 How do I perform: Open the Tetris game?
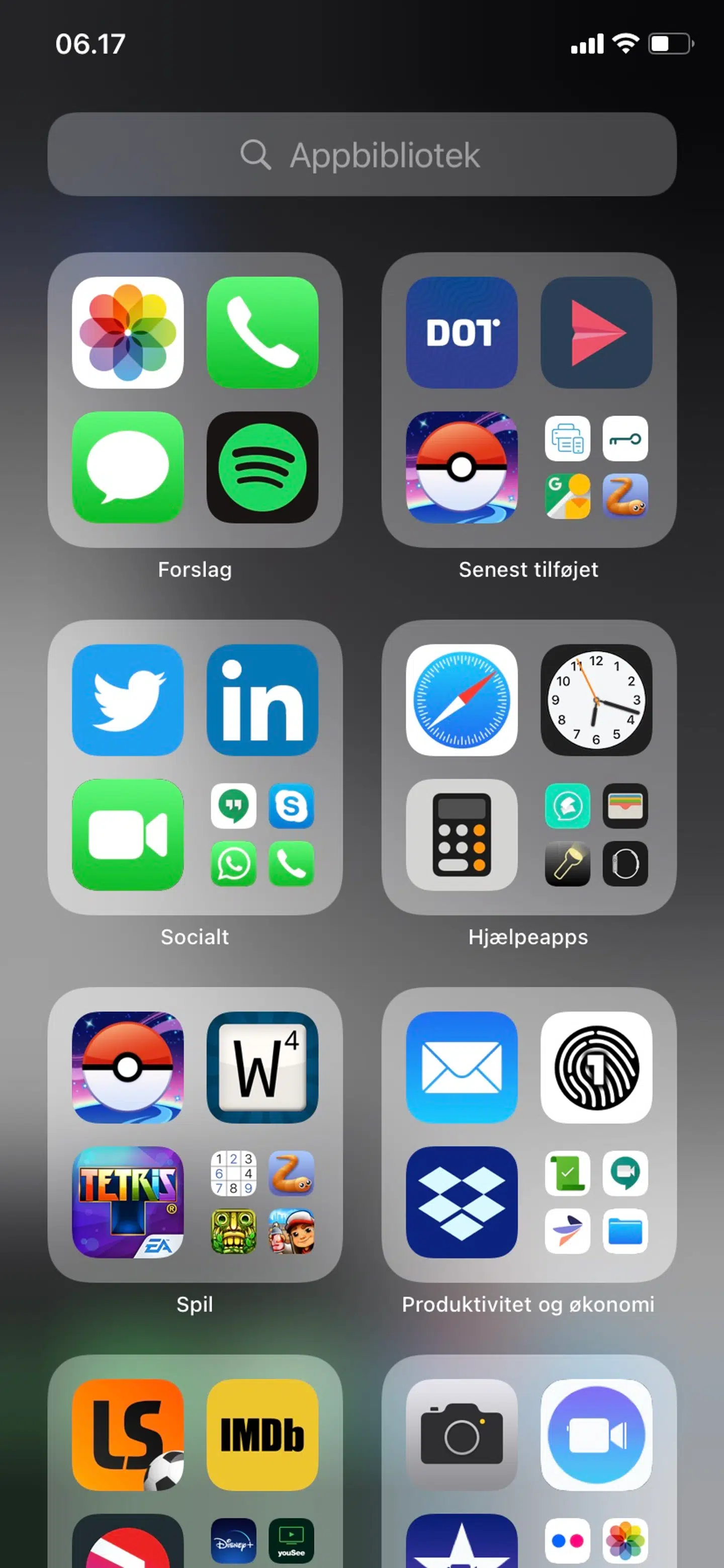point(128,1202)
